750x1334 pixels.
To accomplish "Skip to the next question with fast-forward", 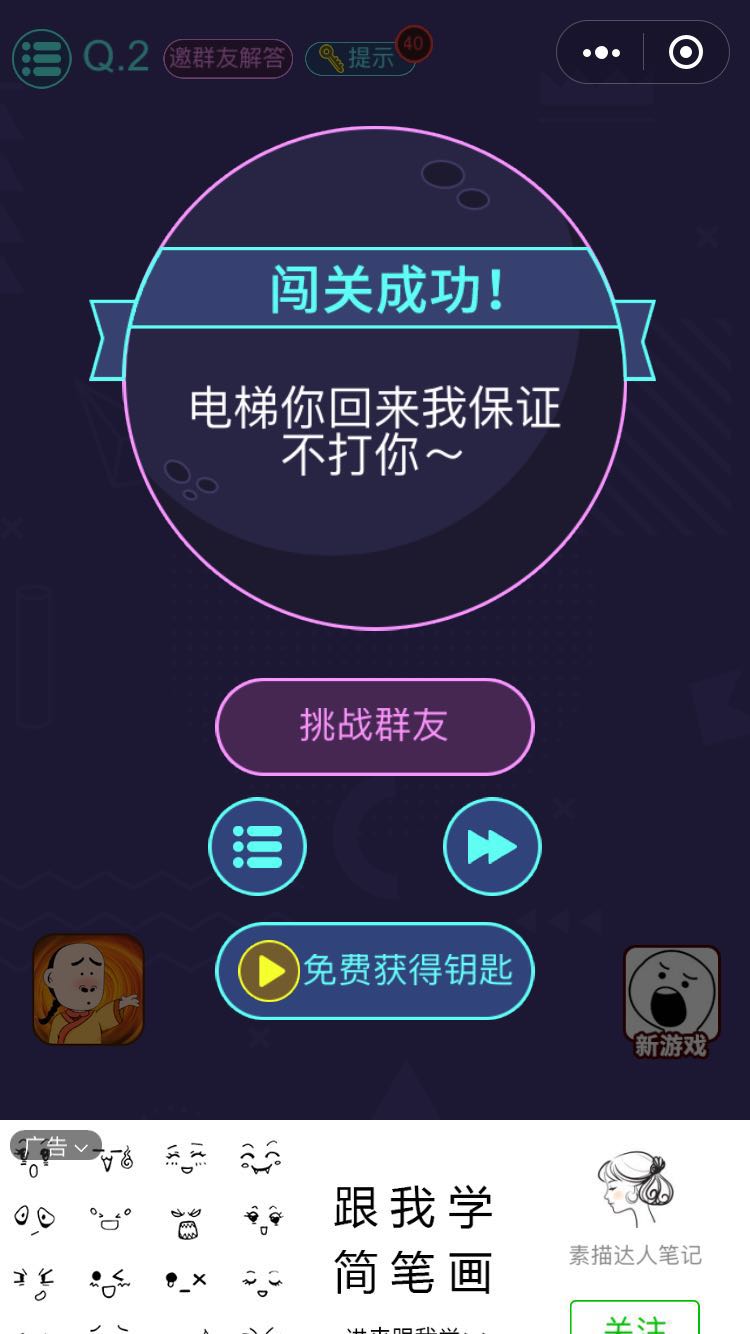I will click(x=491, y=846).
